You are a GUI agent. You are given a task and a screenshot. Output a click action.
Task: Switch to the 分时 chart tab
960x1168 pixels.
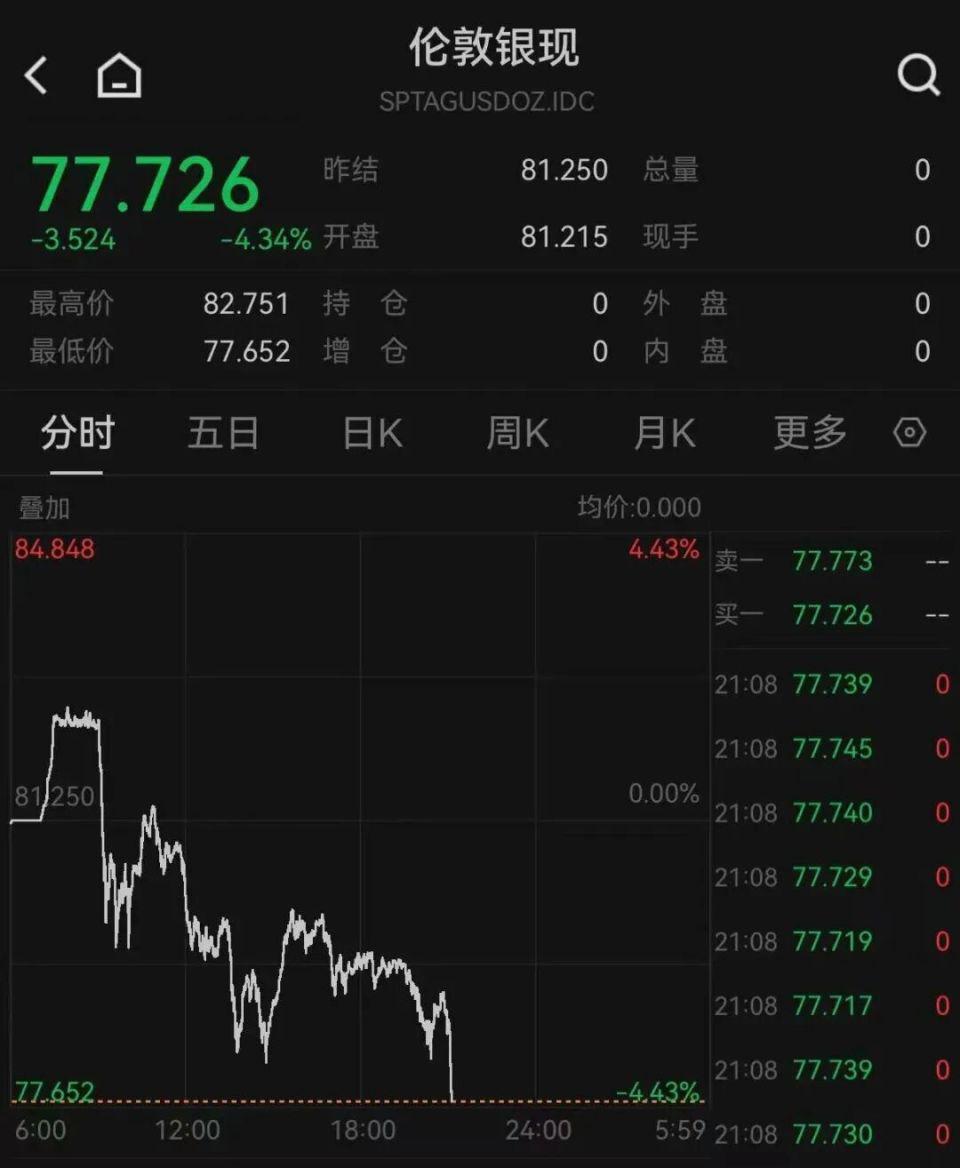point(78,434)
